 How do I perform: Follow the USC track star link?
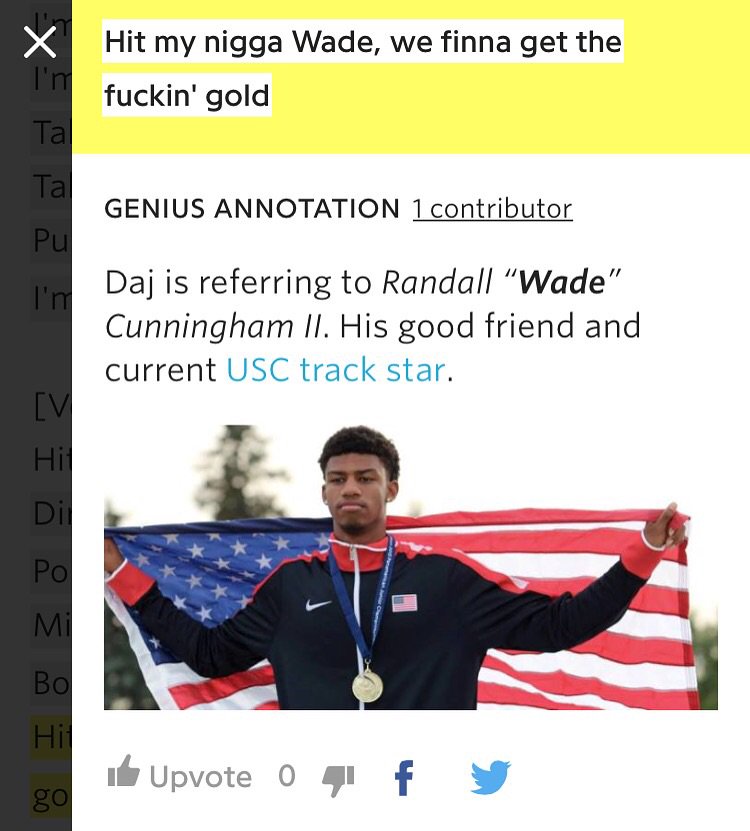pyautogui.click(x=336, y=369)
